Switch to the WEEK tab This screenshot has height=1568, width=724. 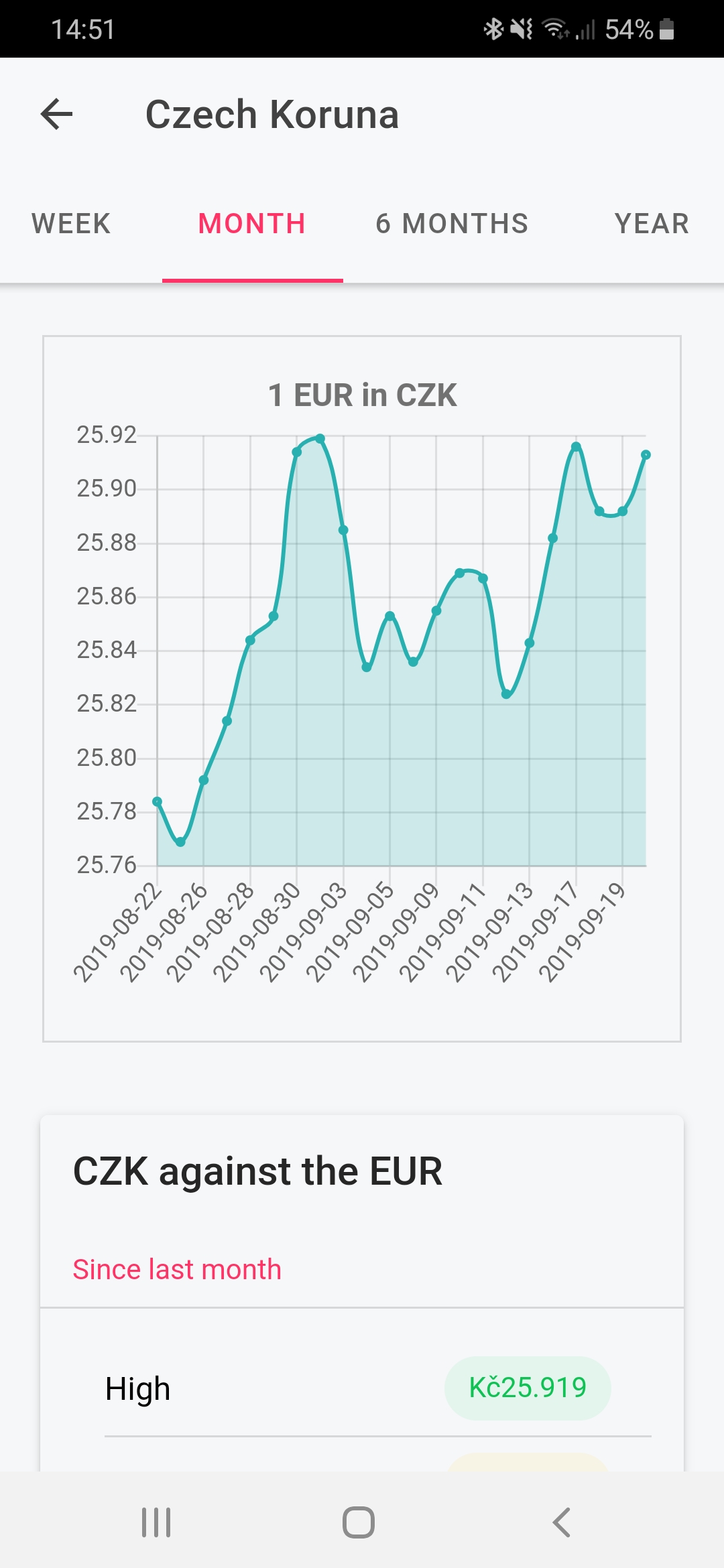70,223
